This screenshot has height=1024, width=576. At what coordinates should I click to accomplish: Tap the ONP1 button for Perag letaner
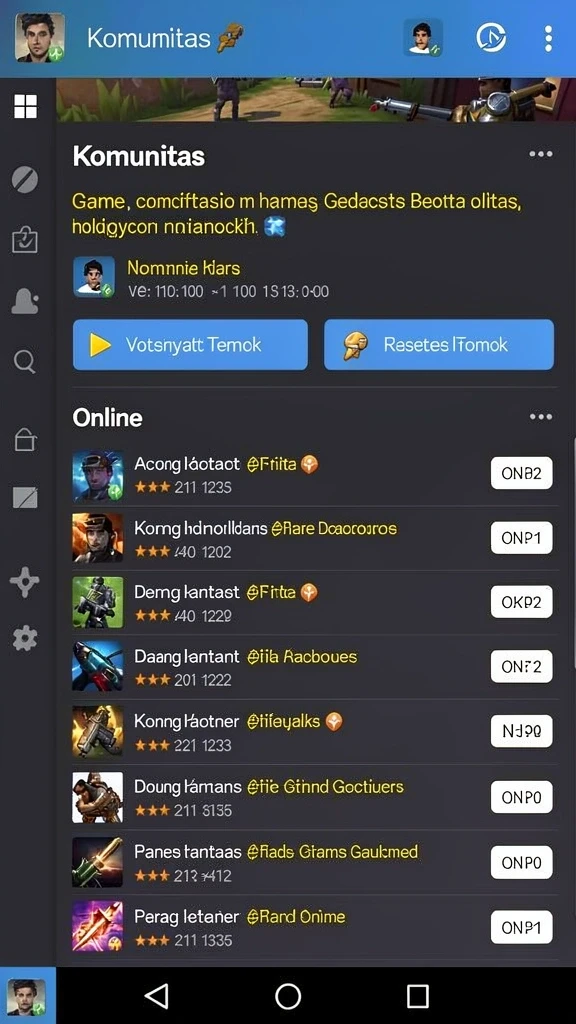pyautogui.click(x=521, y=927)
